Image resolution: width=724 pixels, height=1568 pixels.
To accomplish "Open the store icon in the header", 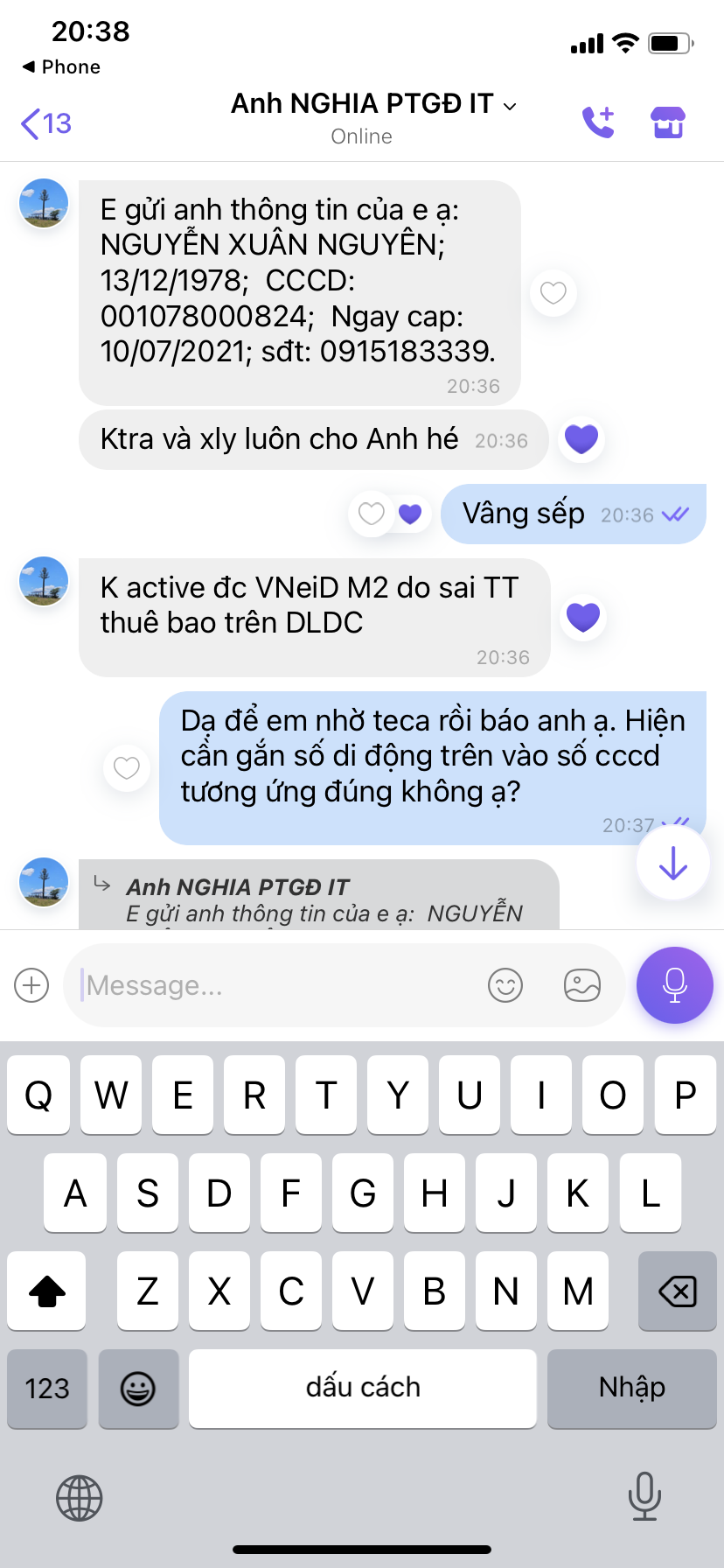I will (668, 122).
